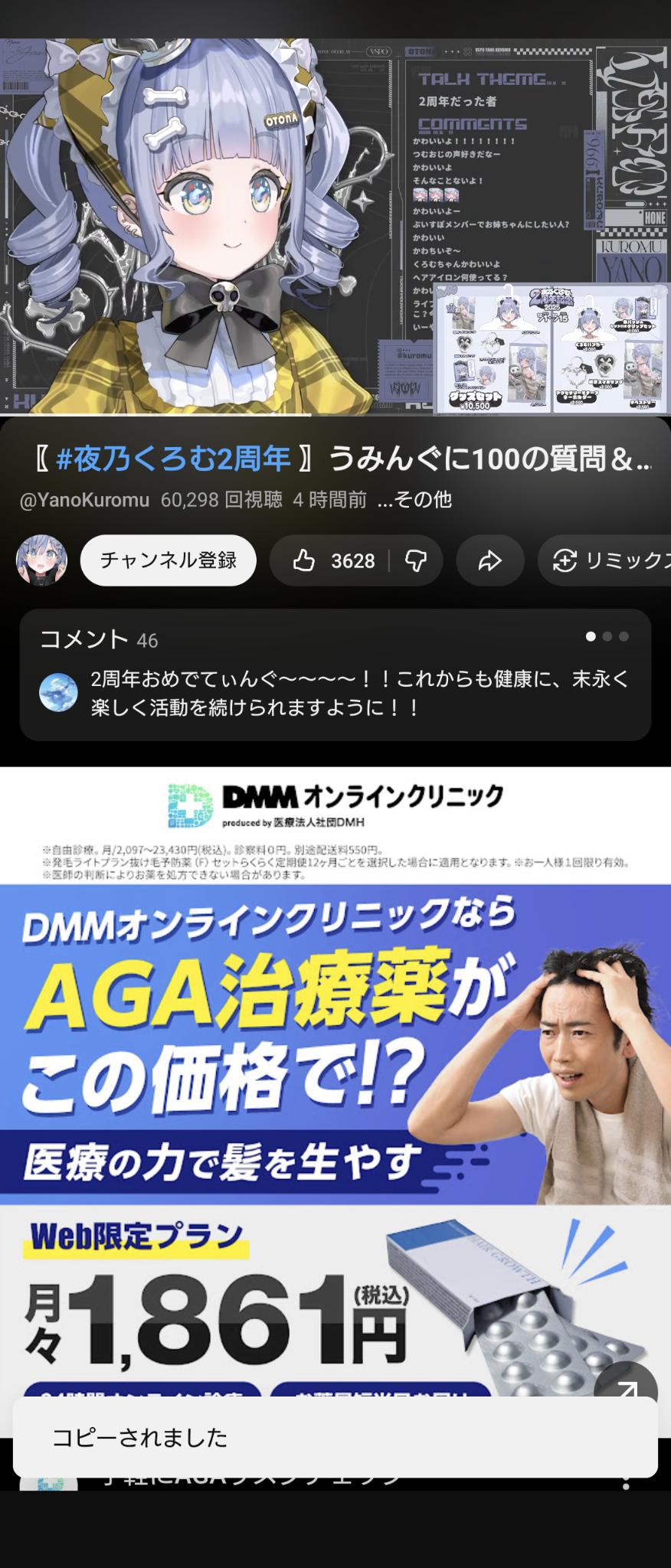This screenshot has height=1568, width=671.
Task: Tap the チャンネル登録 subscribe button
Action: pyautogui.click(x=168, y=560)
